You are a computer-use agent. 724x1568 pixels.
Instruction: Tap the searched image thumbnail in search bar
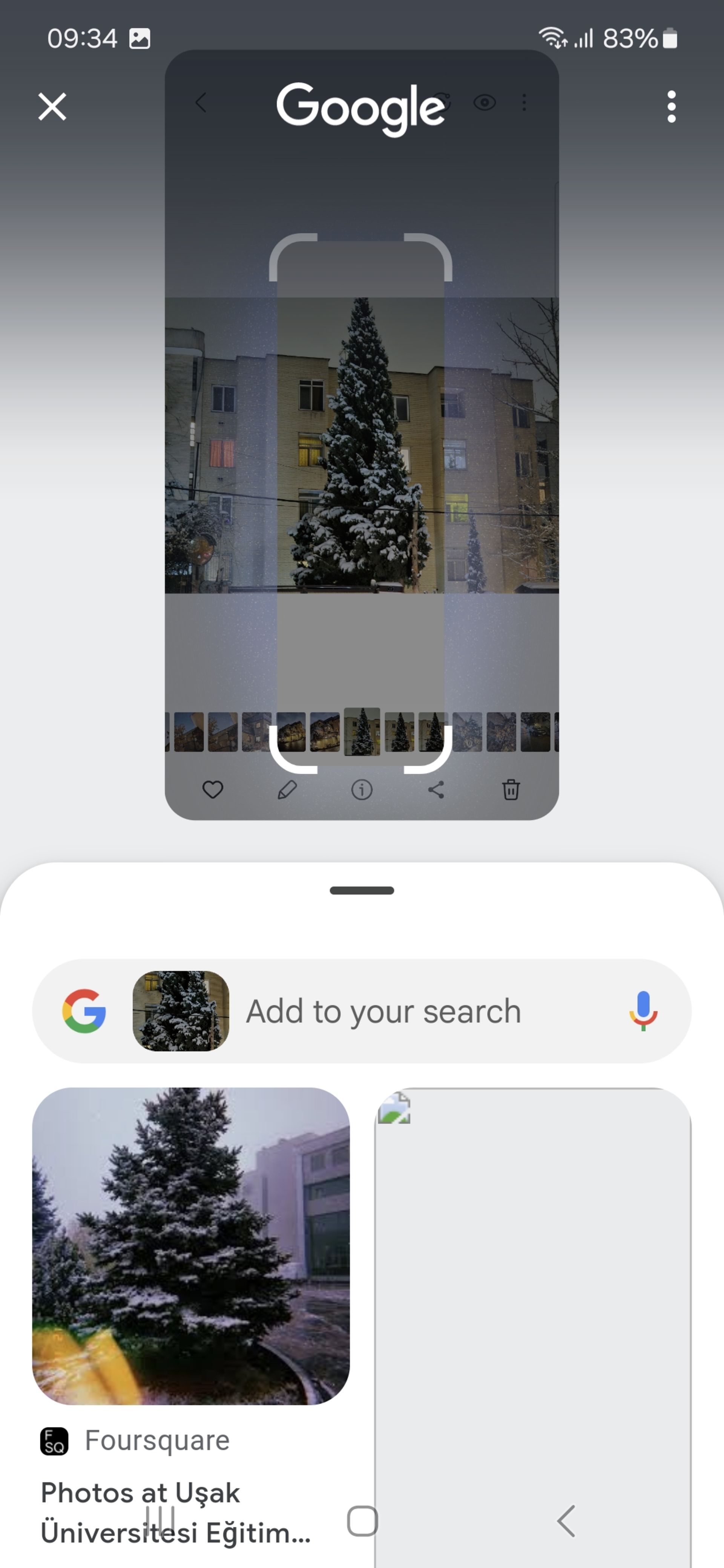[x=181, y=1012]
